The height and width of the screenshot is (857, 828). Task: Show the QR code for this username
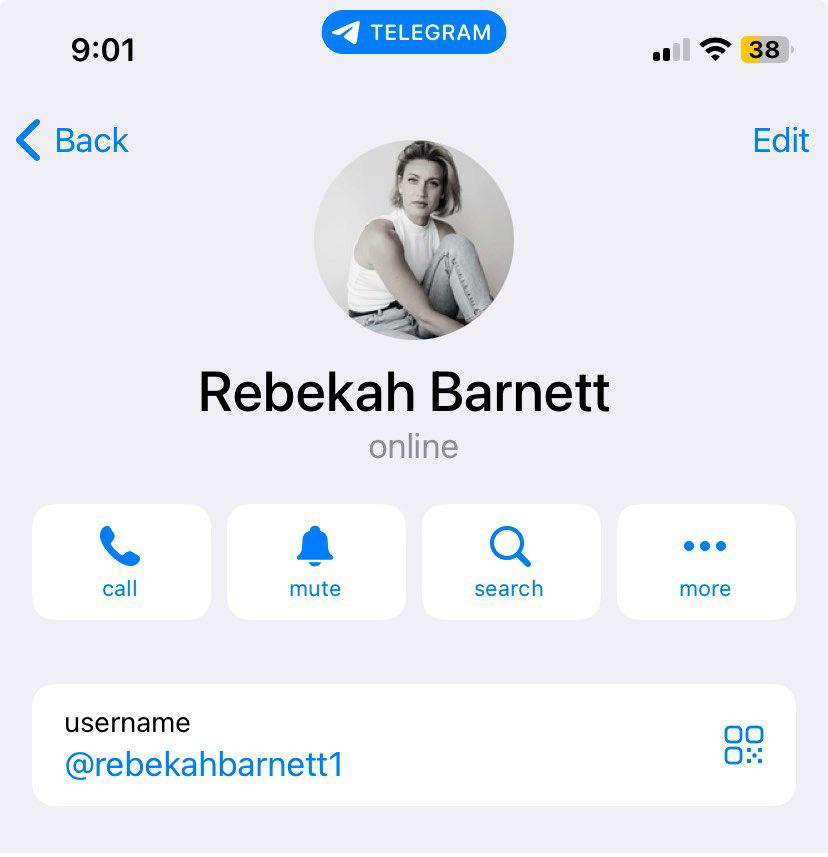(x=744, y=746)
